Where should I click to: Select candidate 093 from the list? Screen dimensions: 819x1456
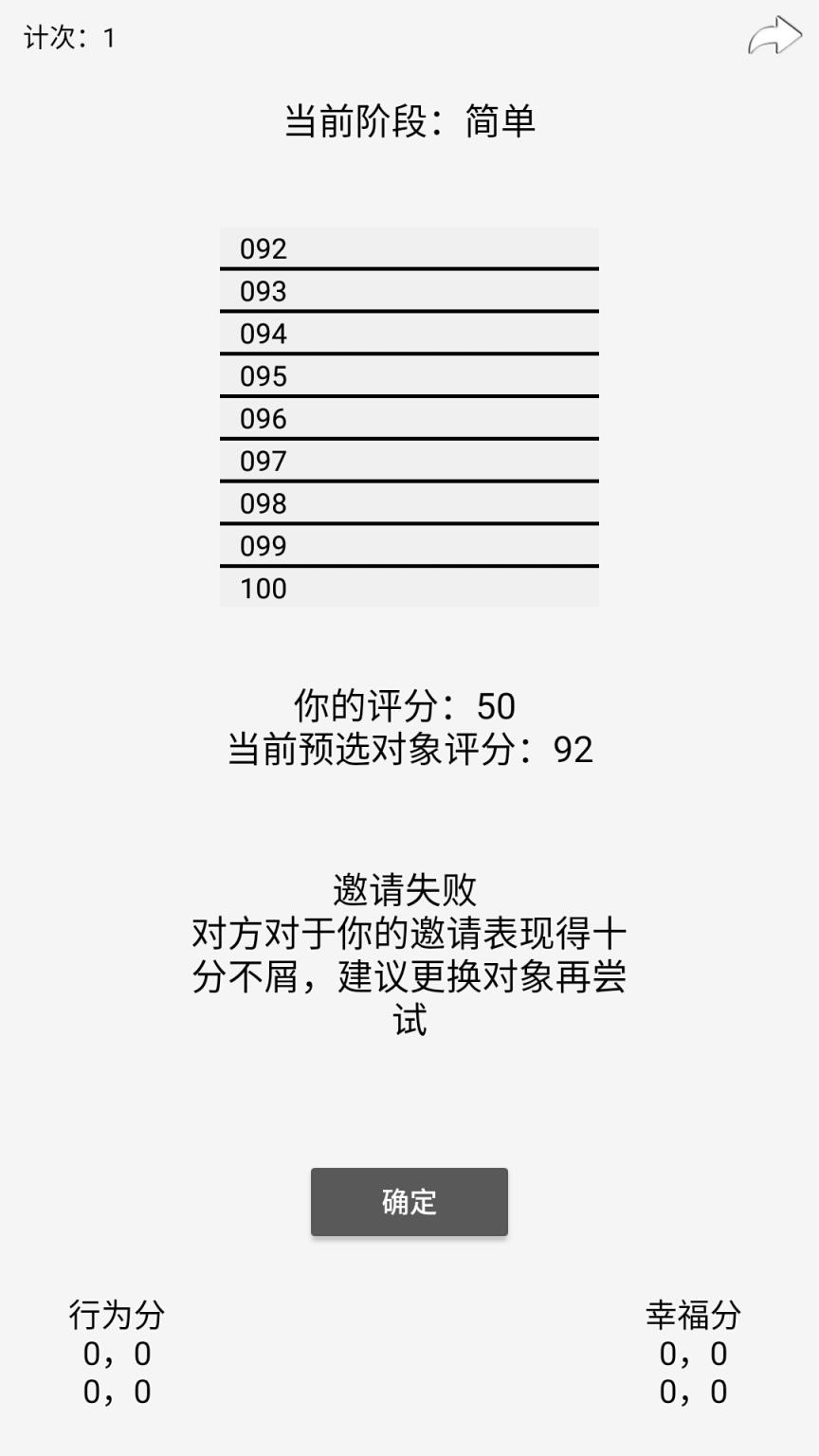tap(409, 291)
